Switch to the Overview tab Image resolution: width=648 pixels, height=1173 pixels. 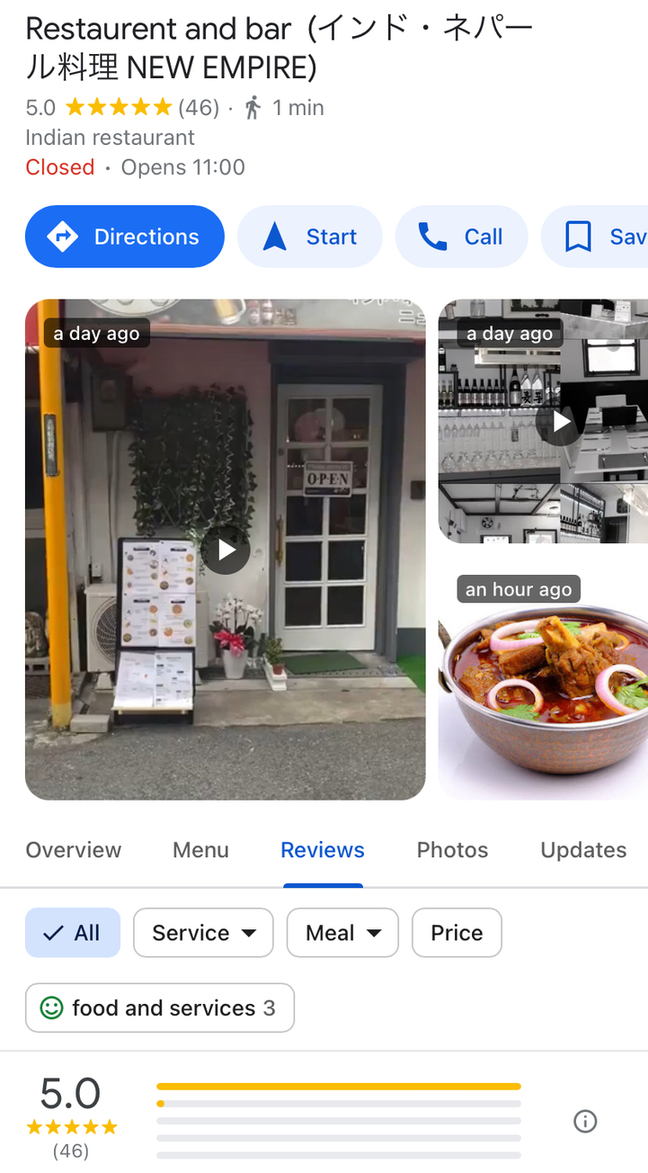click(73, 850)
